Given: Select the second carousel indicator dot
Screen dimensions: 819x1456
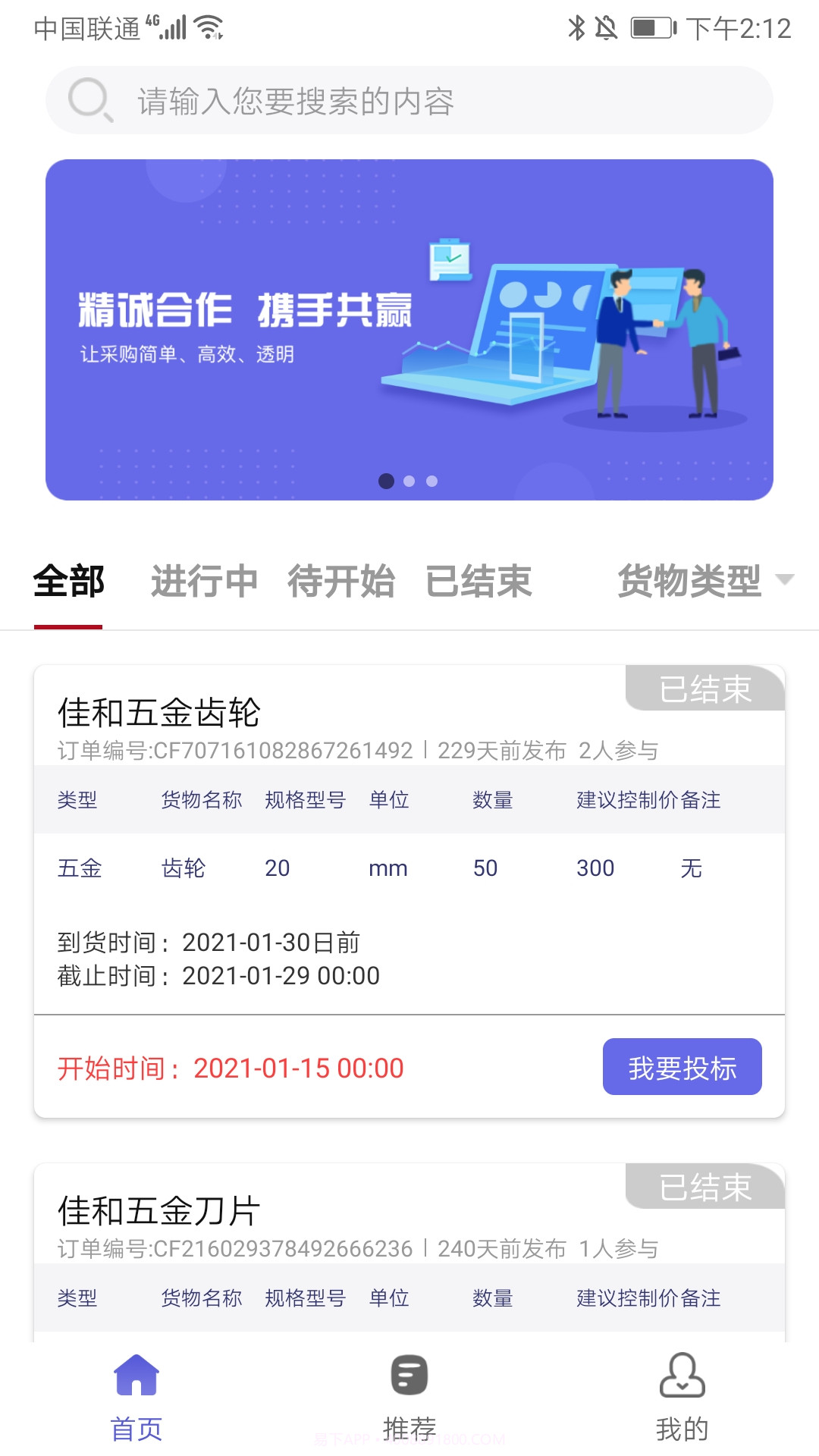Looking at the screenshot, I should point(409,481).
